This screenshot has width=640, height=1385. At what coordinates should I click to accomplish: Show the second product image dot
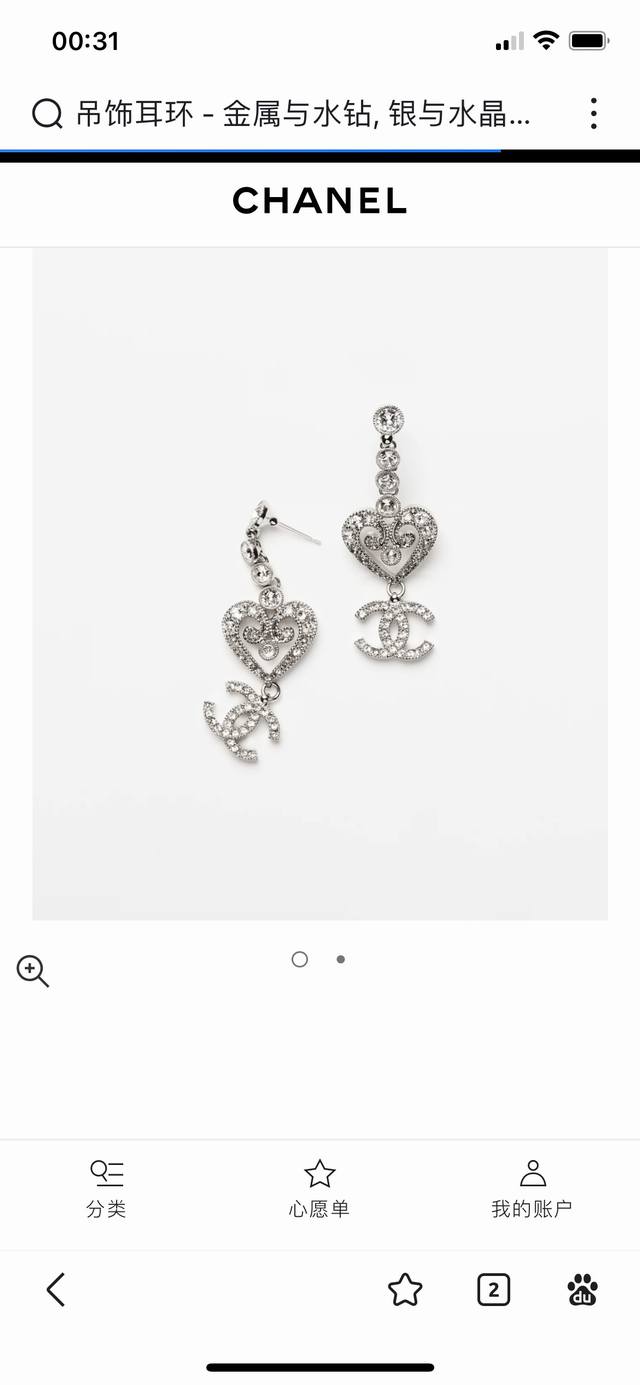(341, 959)
